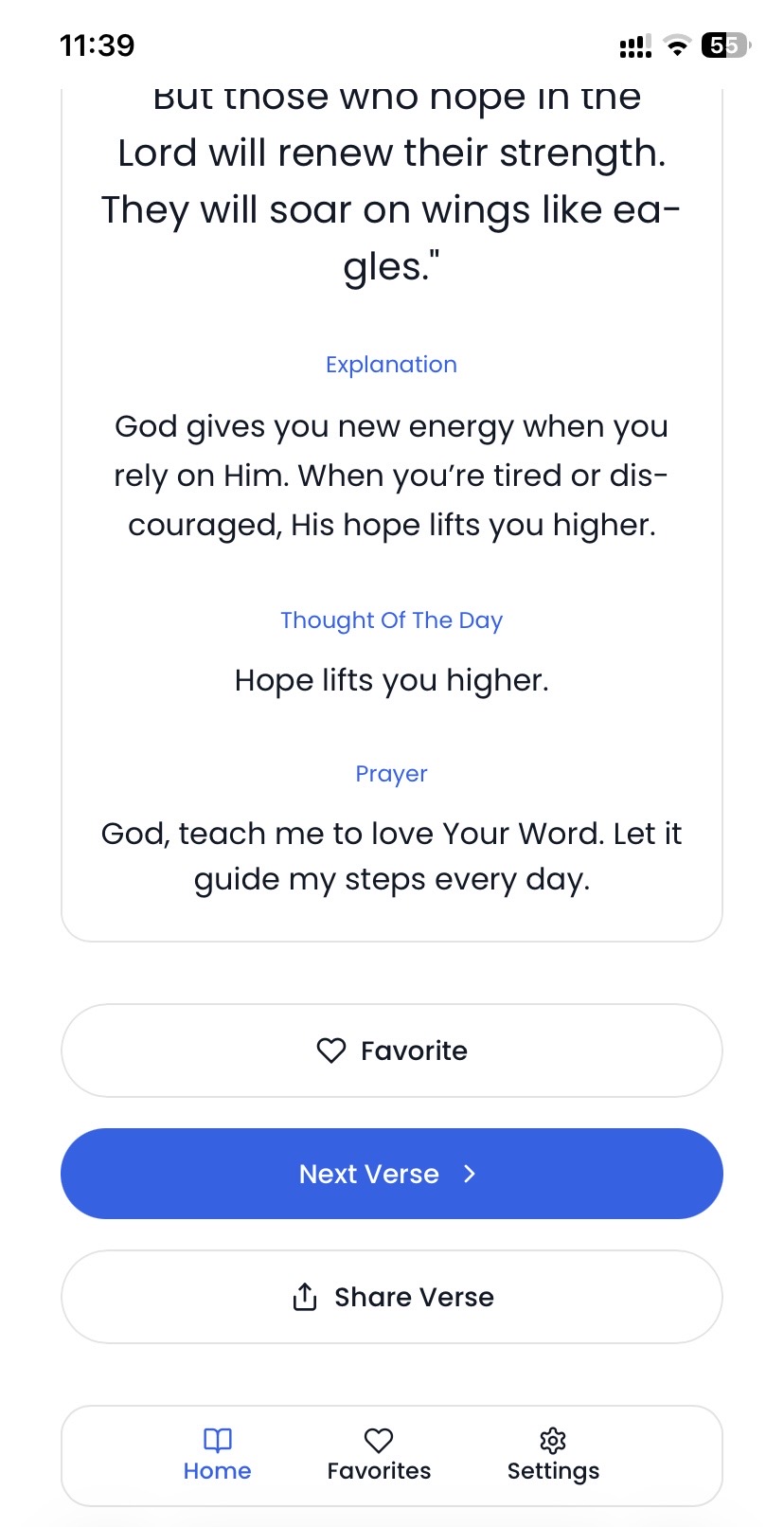Open the Favorites tab
This screenshot has width=784, height=1527.
click(379, 1455)
